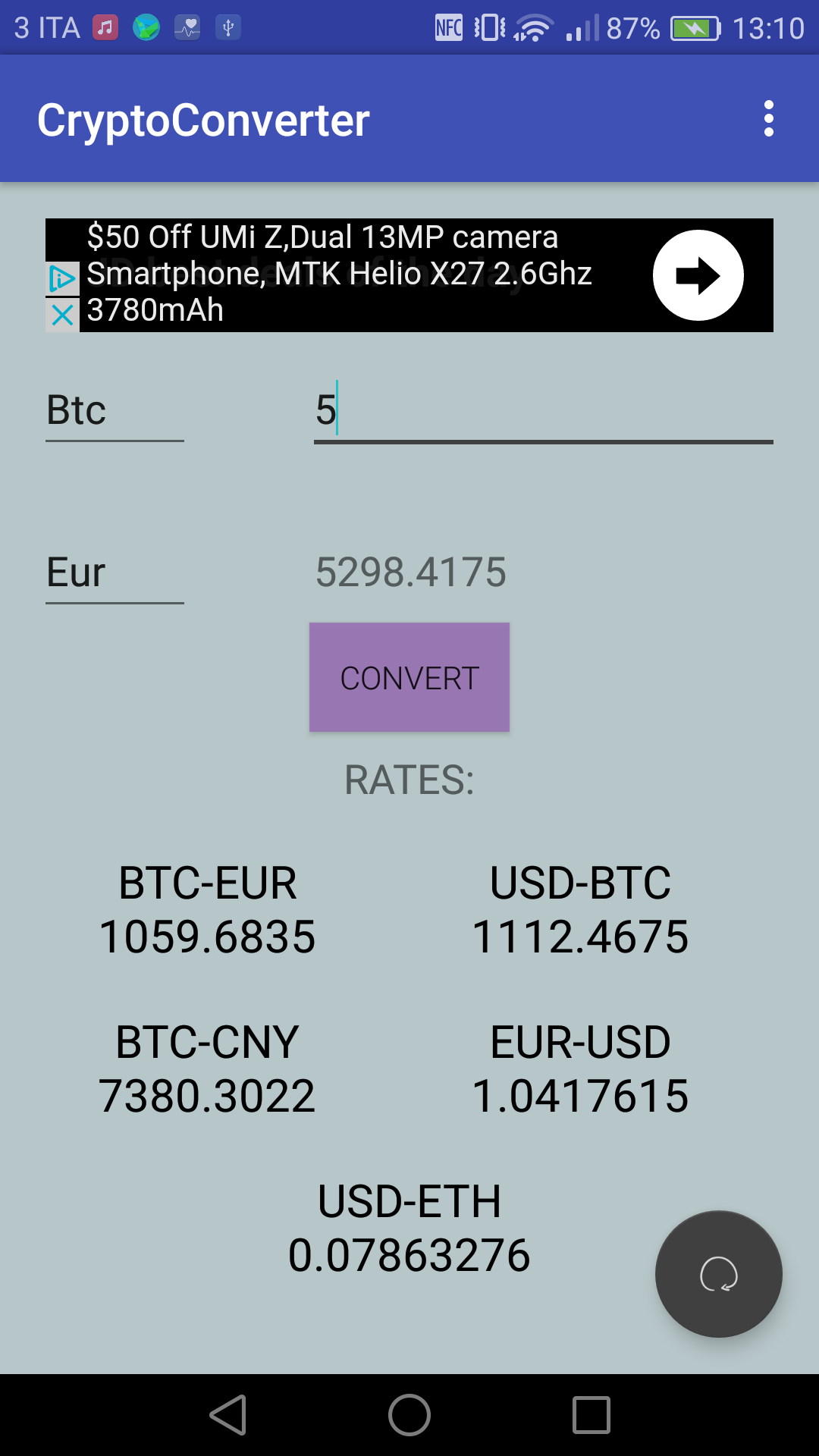Tap the Eur currency label
Image resolution: width=819 pixels, height=1456 pixels.
pyautogui.click(x=76, y=573)
